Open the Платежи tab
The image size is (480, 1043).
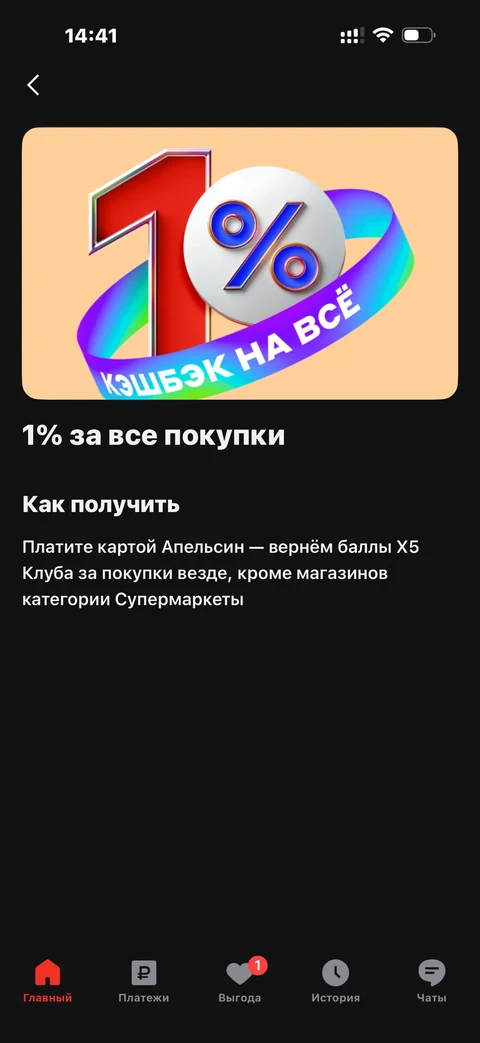144,981
